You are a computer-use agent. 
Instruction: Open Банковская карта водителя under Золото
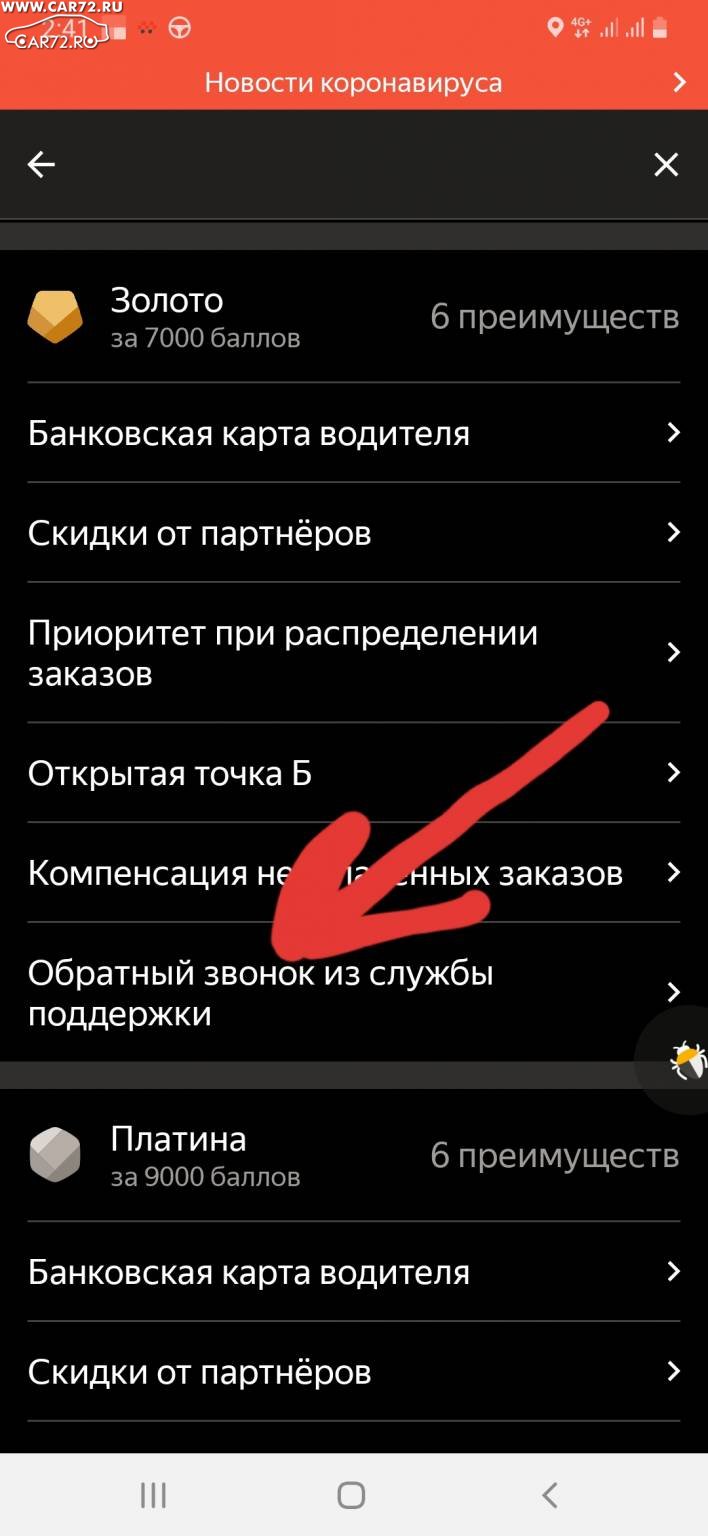(x=354, y=433)
